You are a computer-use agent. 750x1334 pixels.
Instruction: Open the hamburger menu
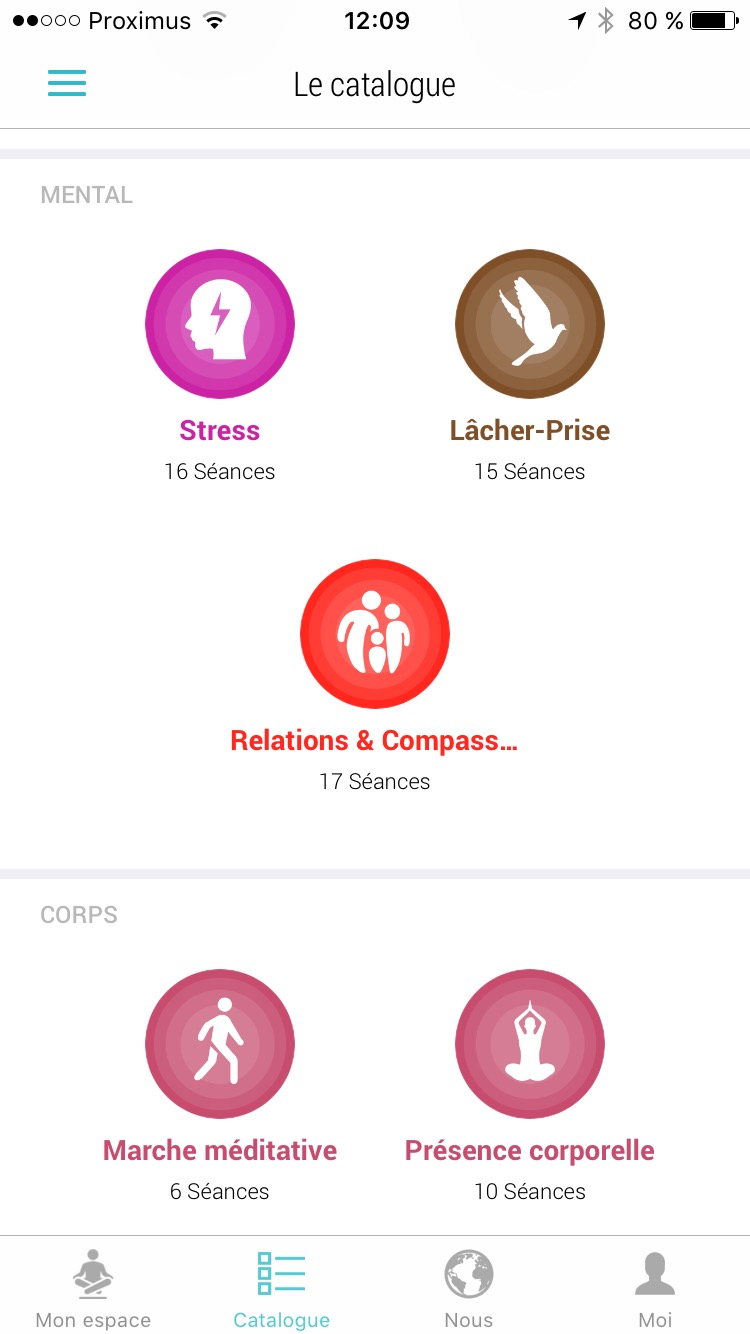[67, 83]
